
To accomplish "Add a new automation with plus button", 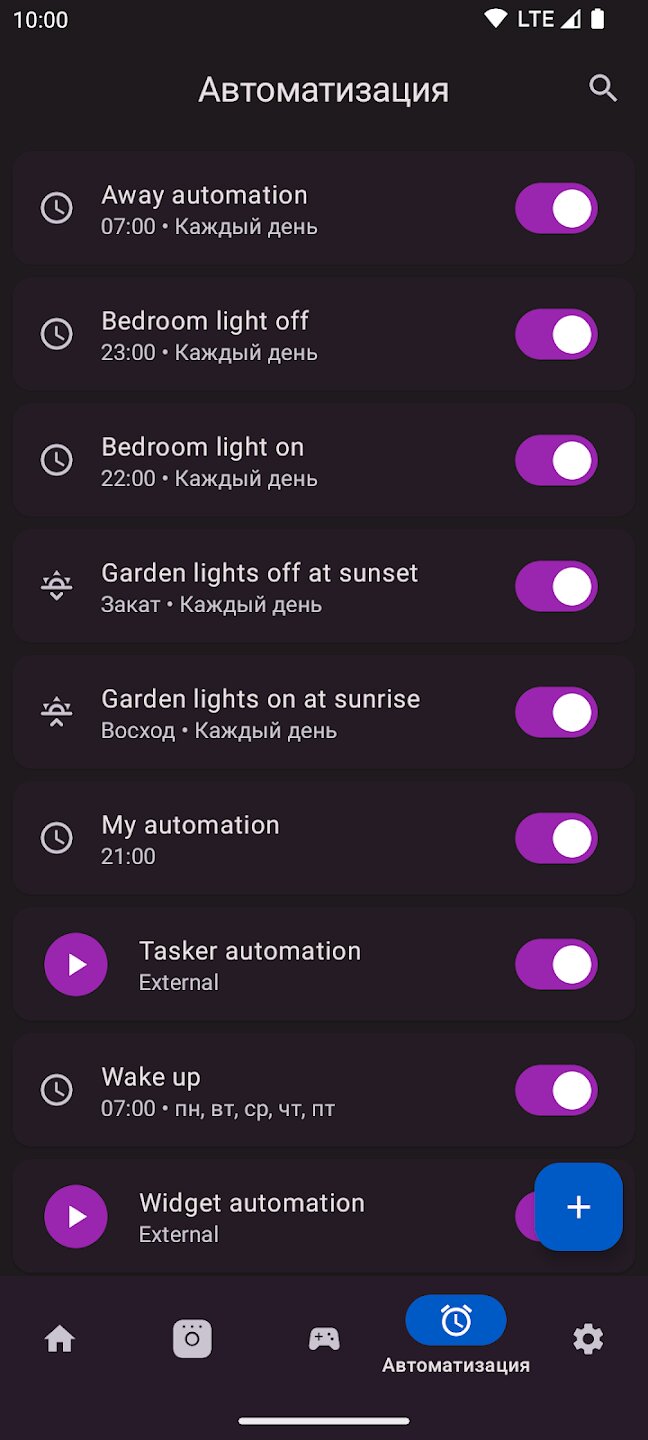I will pyautogui.click(x=578, y=1207).
